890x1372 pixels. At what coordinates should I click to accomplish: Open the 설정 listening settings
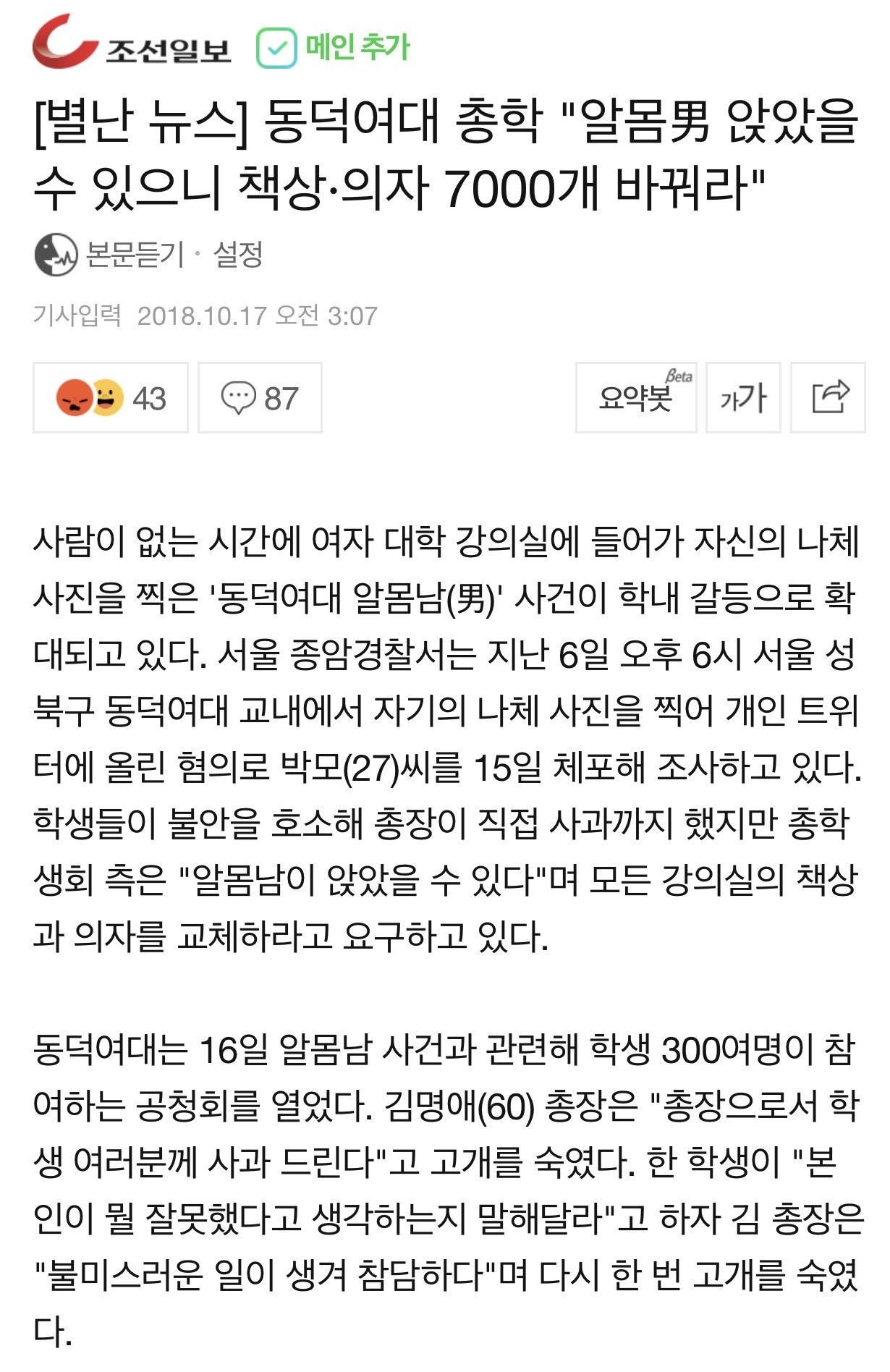[x=237, y=255]
